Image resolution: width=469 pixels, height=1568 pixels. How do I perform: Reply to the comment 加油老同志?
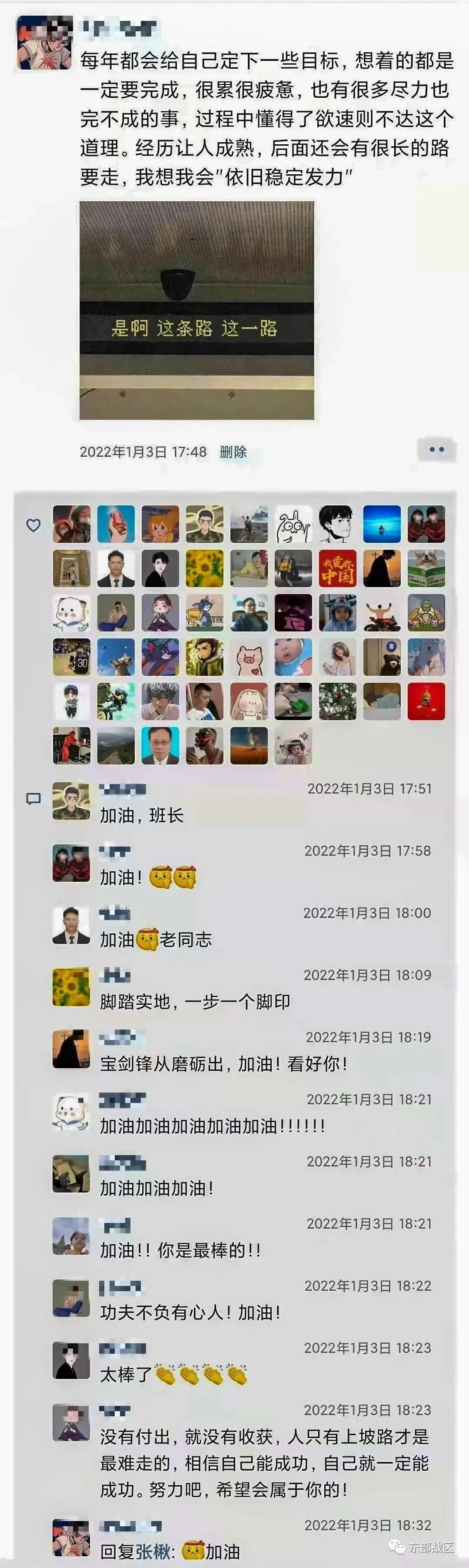pyautogui.click(x=156, y=939)
